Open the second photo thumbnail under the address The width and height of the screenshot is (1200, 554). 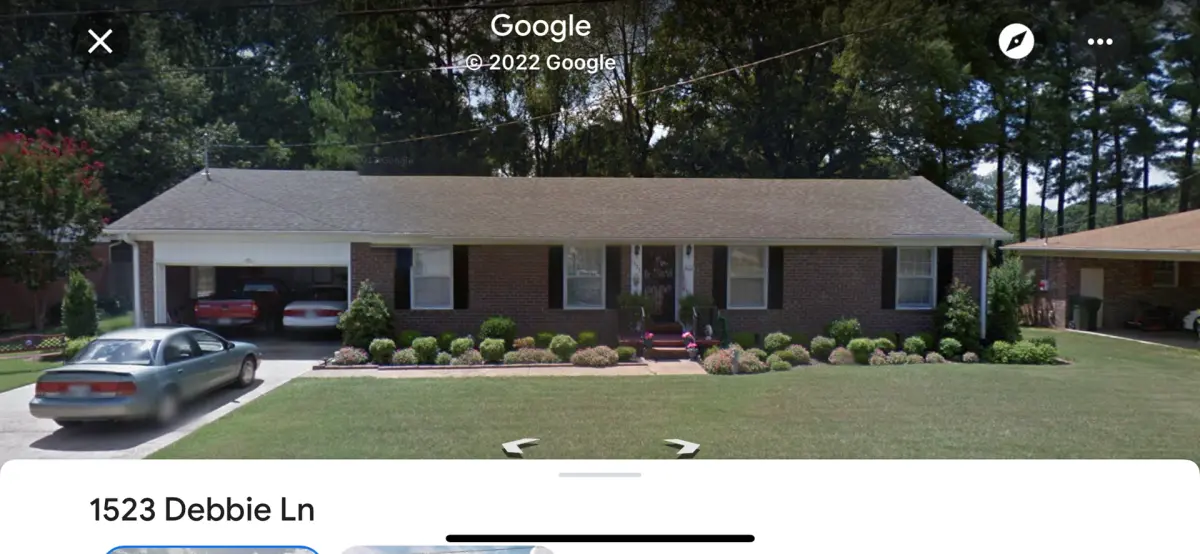[447, 549]
